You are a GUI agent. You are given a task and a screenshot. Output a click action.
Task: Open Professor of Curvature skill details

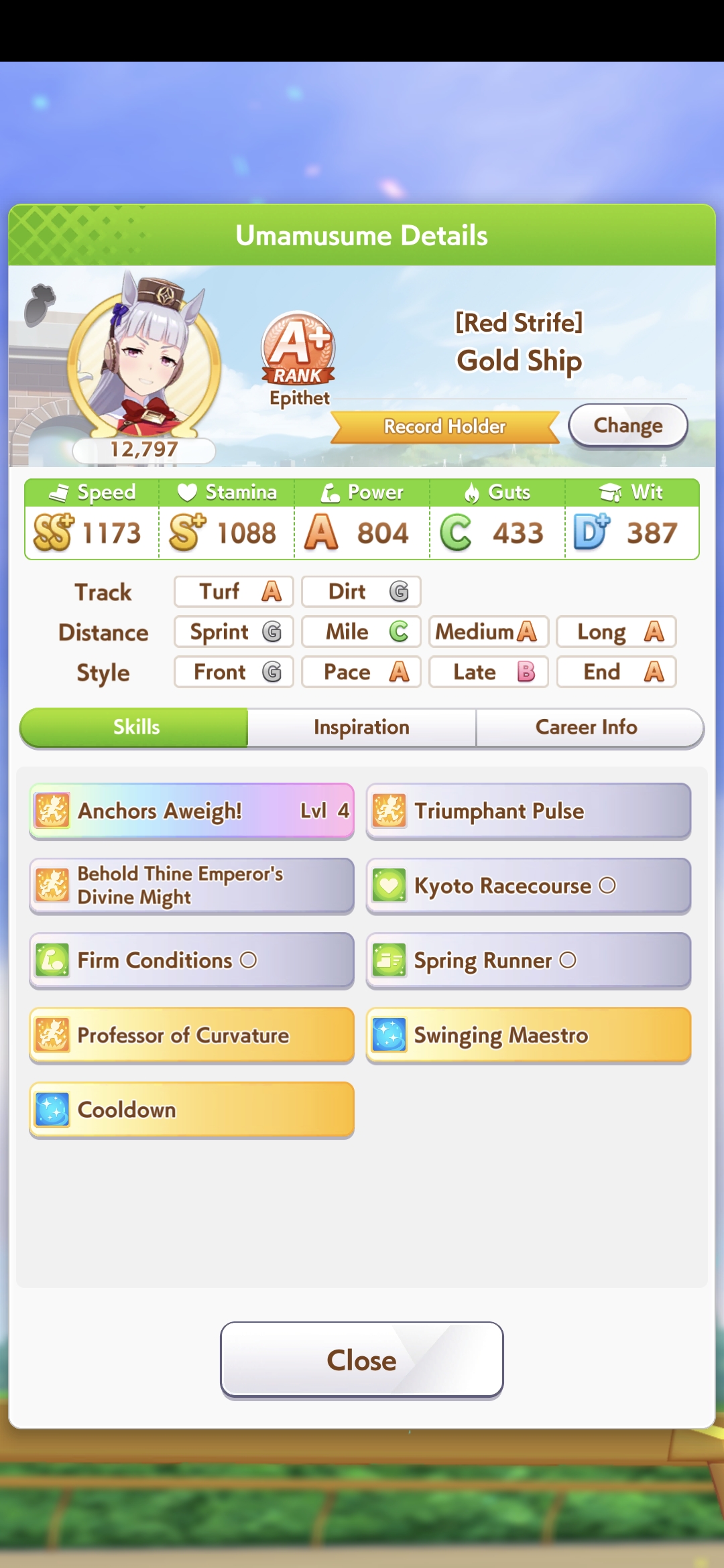191,1035
